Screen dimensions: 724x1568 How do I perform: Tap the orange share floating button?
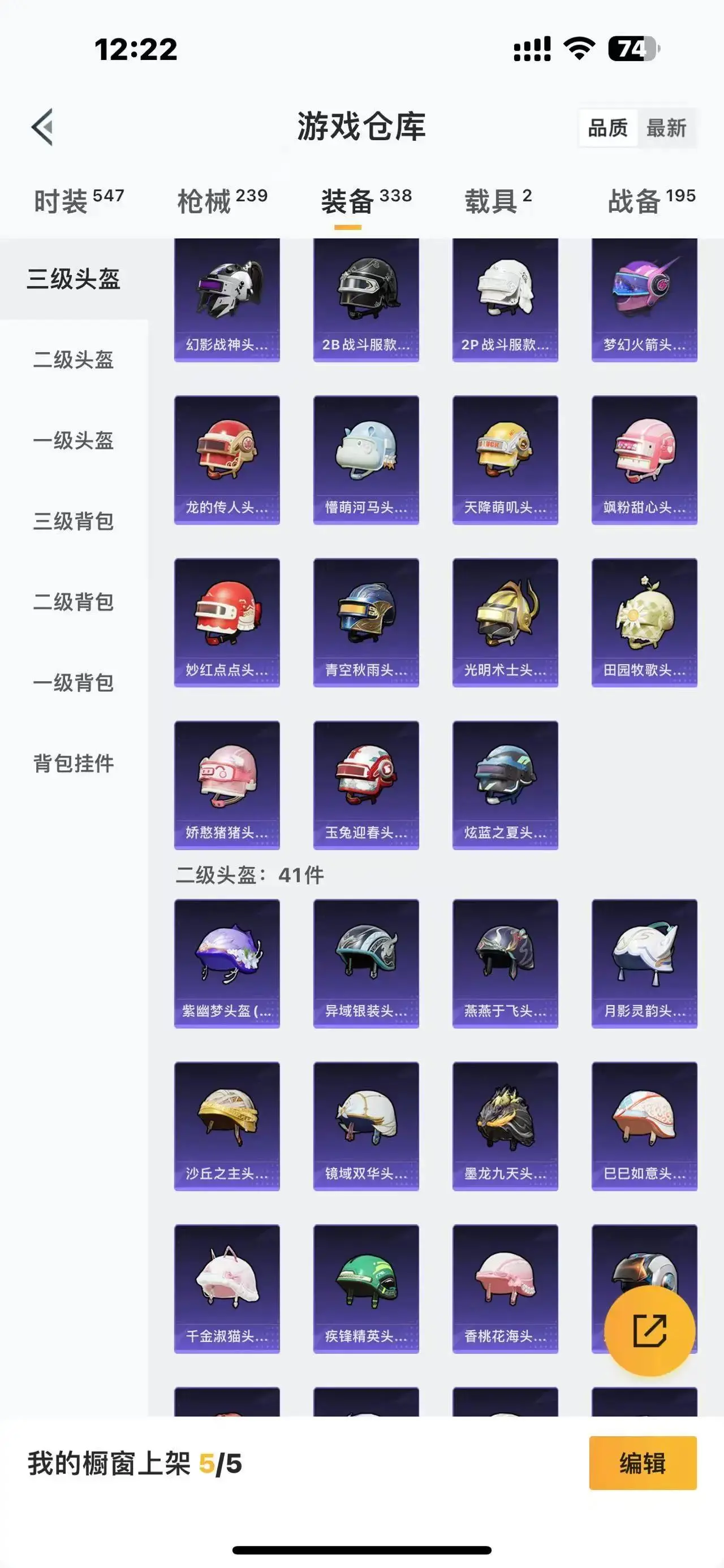pyautogui.click(x=649, y=1331)
